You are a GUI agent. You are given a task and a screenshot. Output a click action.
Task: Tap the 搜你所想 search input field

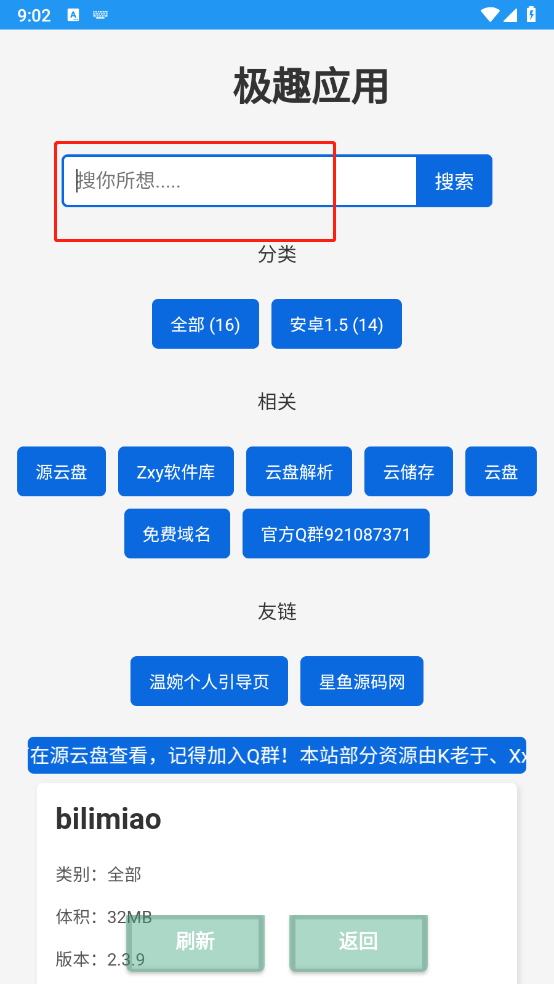coord(239,181)
